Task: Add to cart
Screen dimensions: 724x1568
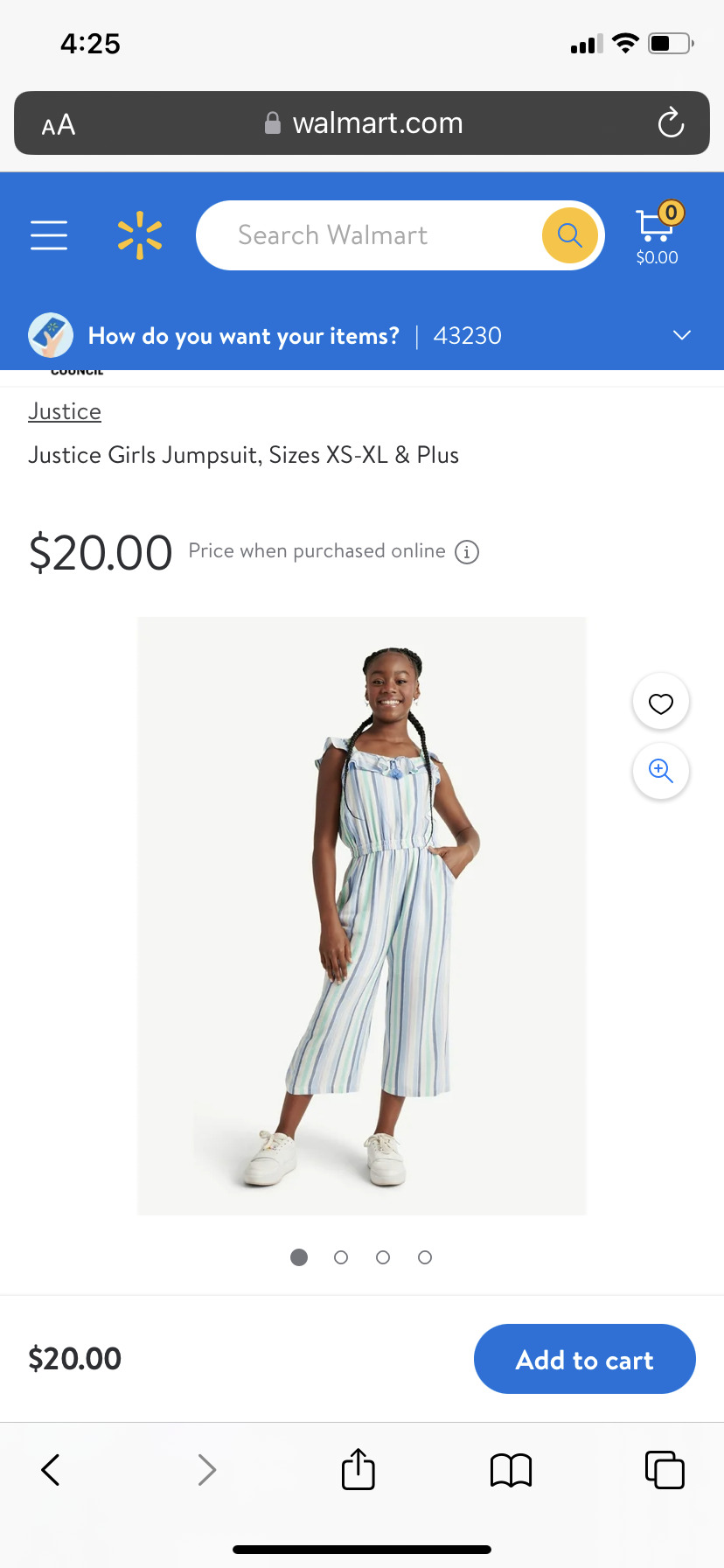Action: (584, 1359)
